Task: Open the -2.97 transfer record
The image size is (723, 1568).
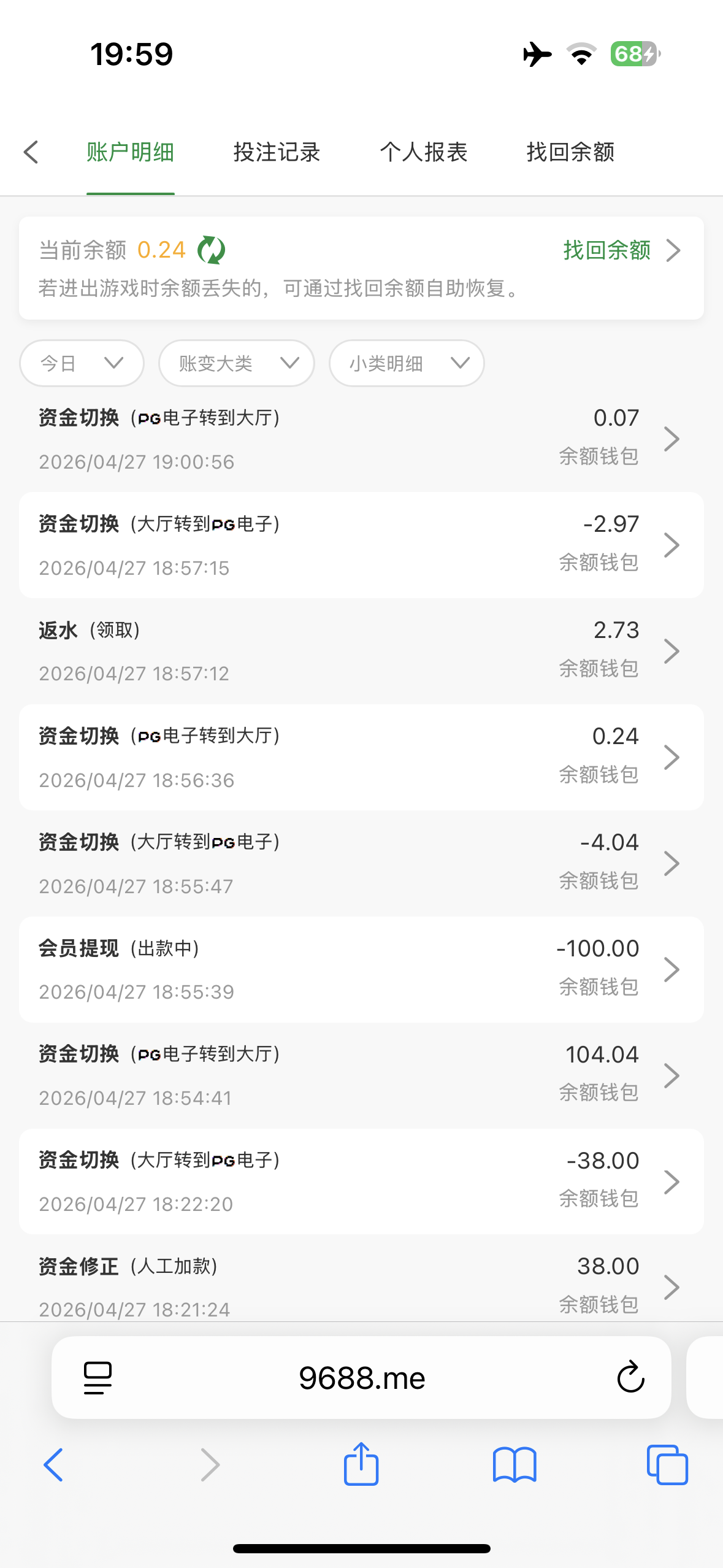Action: 361,545
